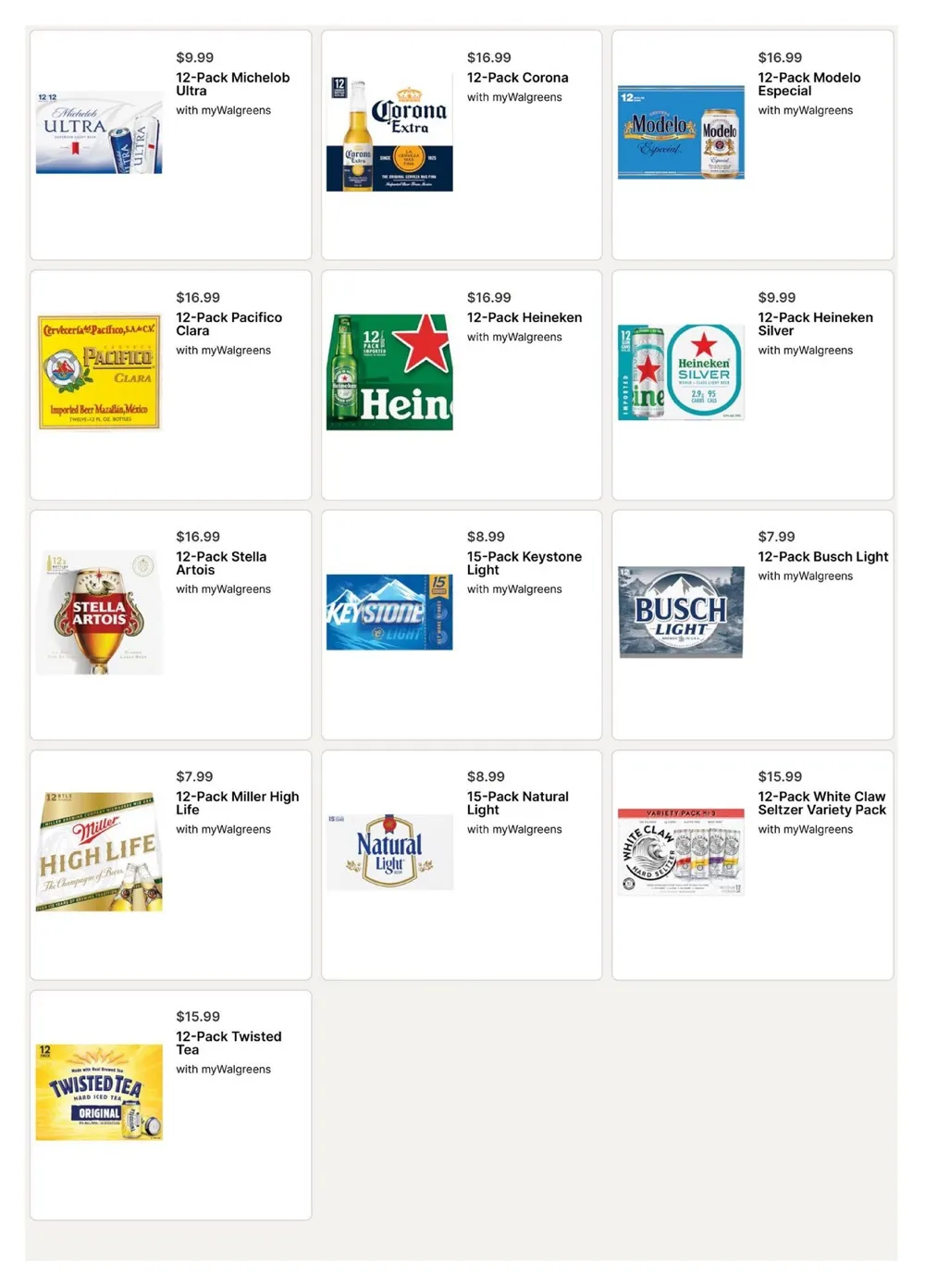Click the 12-Pack White Claw Seltzer Variety Pack title

coord(820,802)
